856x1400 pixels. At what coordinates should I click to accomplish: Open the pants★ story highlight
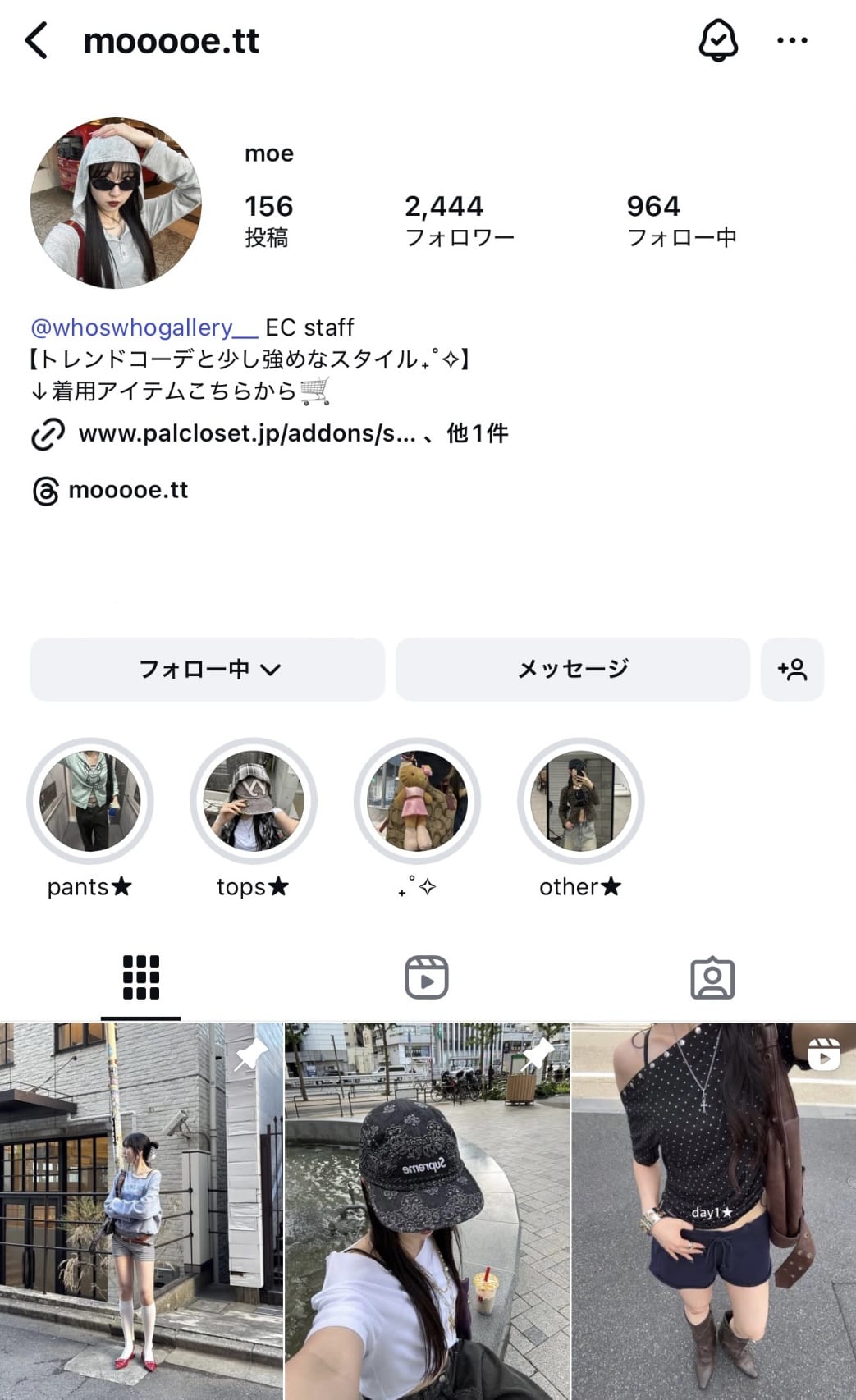90,802
